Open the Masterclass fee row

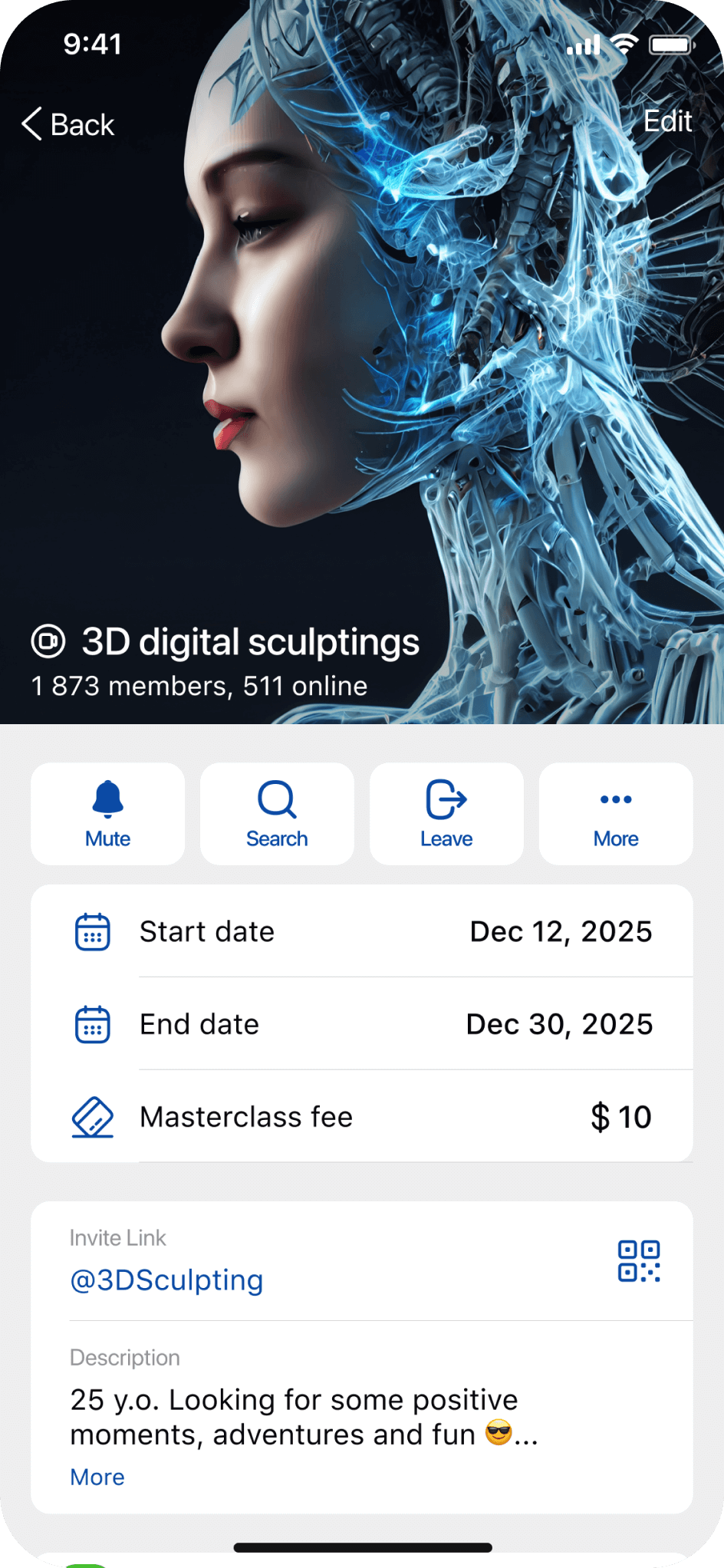coord(362,1117)
